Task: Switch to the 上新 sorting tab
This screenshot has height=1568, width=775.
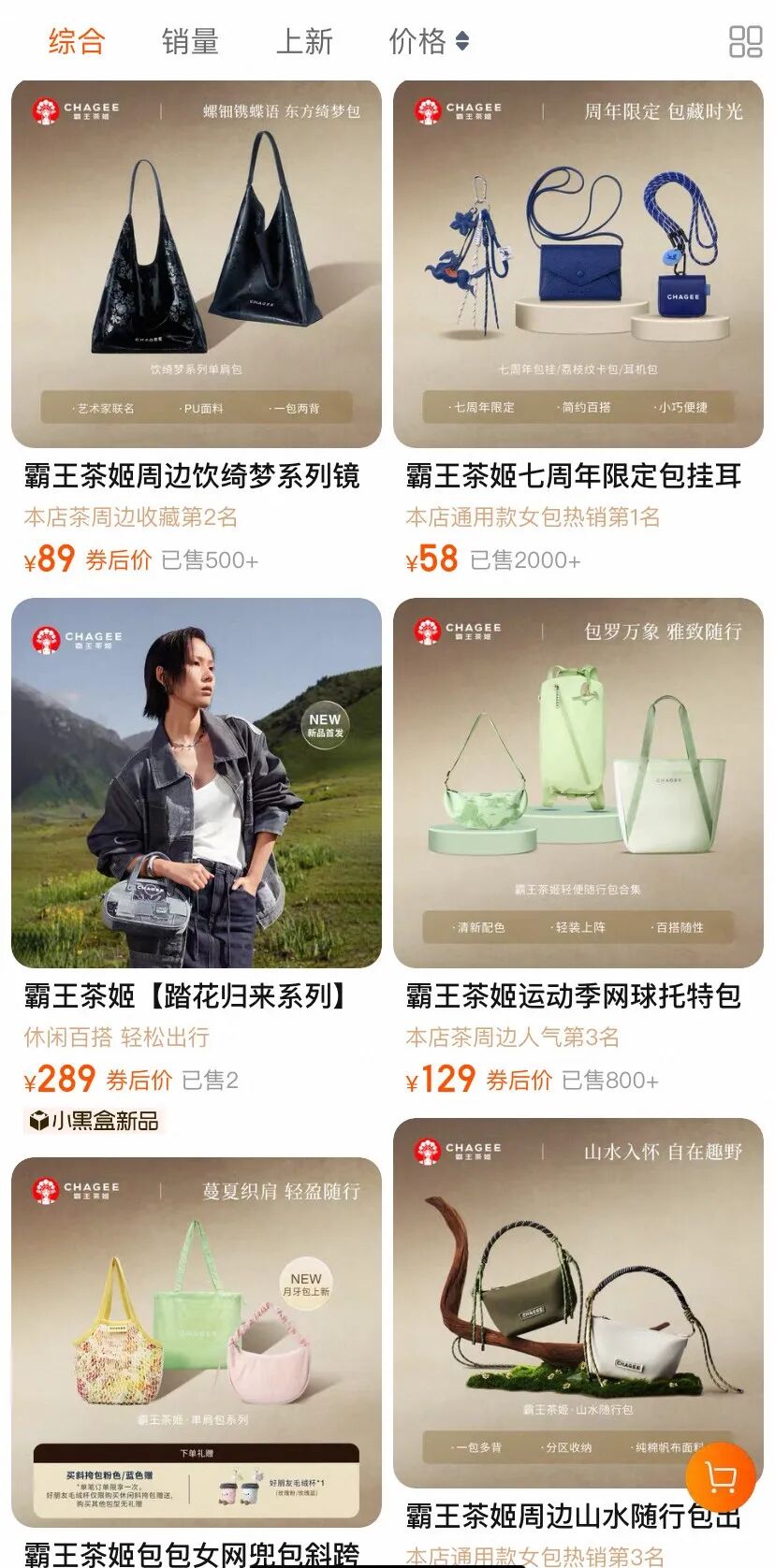Action: [306, 41]
